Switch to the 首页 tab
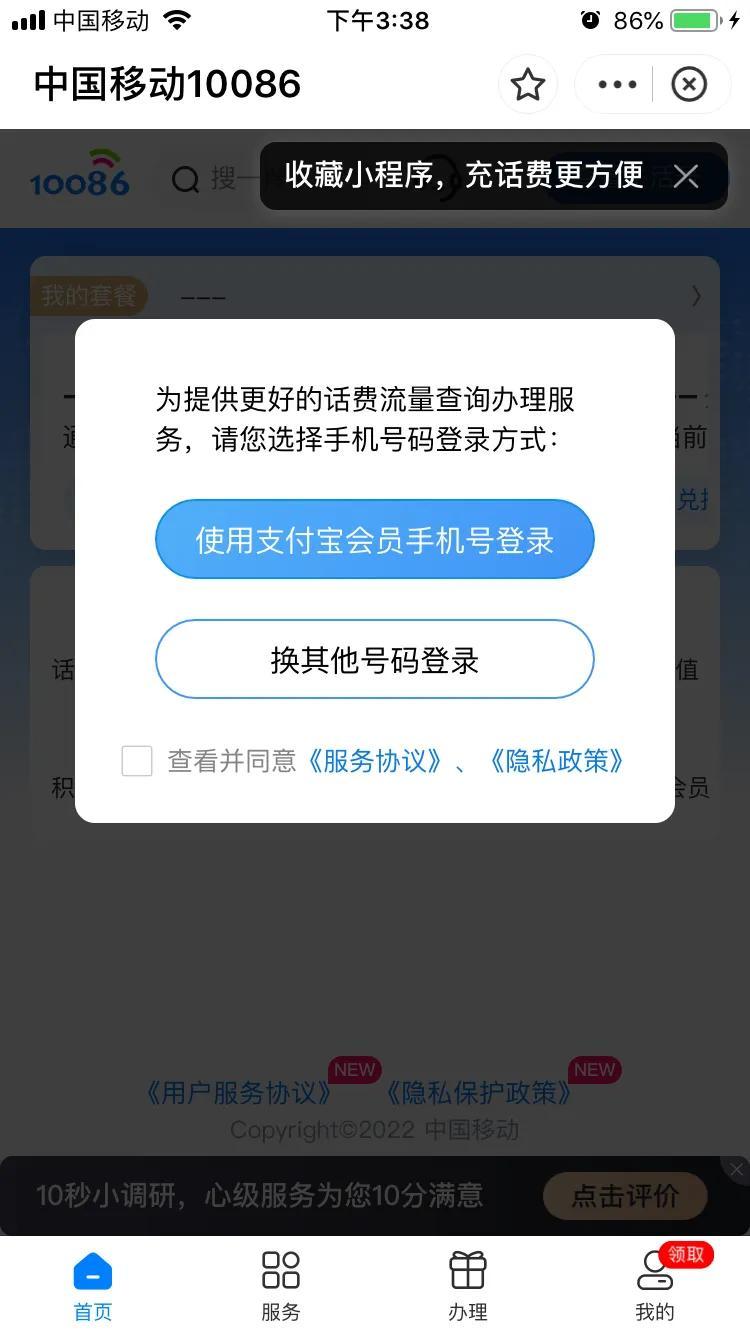Image resolution: width=750 pixels, height=1334 pixels. 93,1286
